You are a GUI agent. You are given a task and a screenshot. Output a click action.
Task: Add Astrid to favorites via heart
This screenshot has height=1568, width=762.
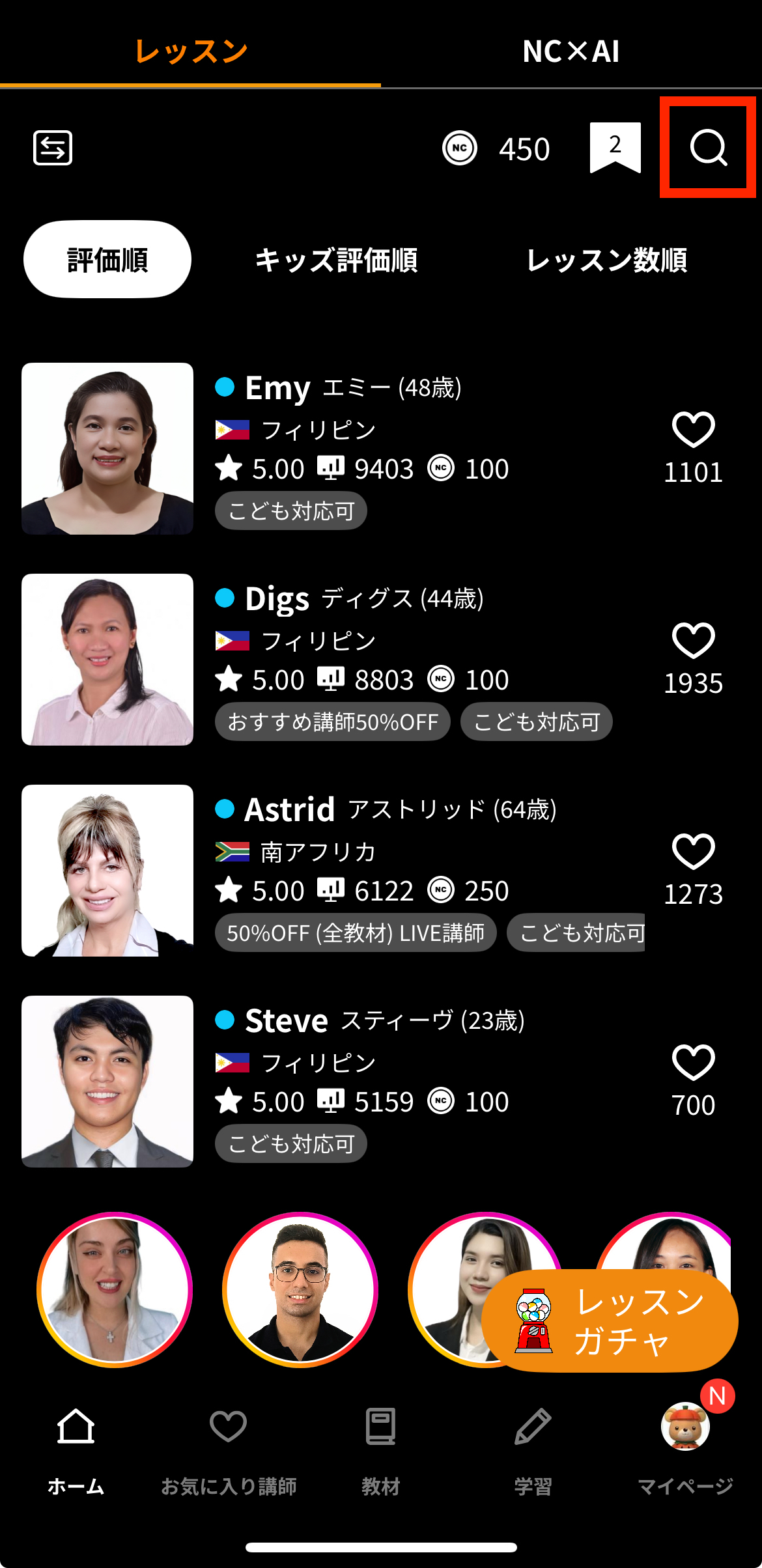point(693,852)
